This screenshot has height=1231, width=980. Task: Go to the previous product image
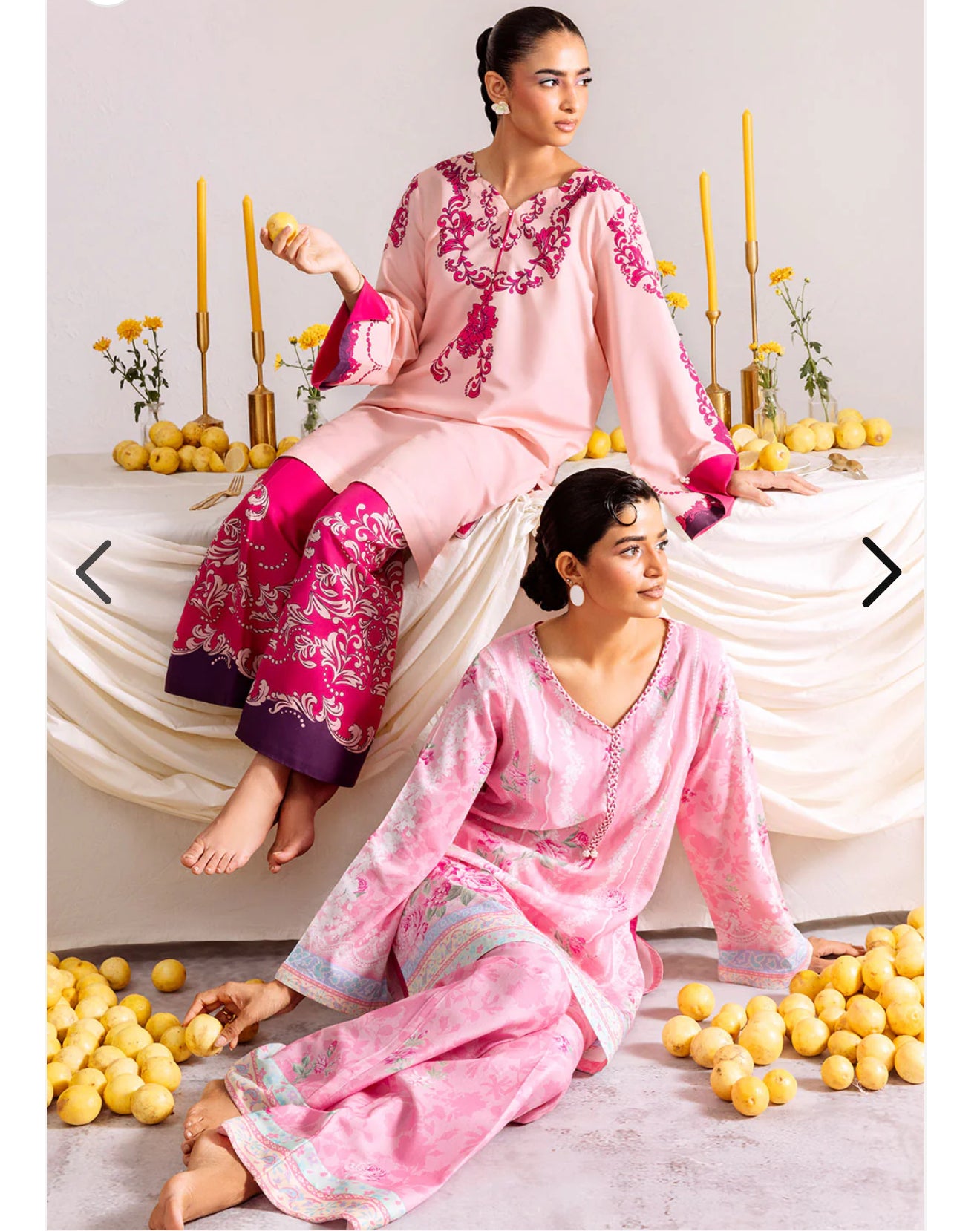[94, 572]
